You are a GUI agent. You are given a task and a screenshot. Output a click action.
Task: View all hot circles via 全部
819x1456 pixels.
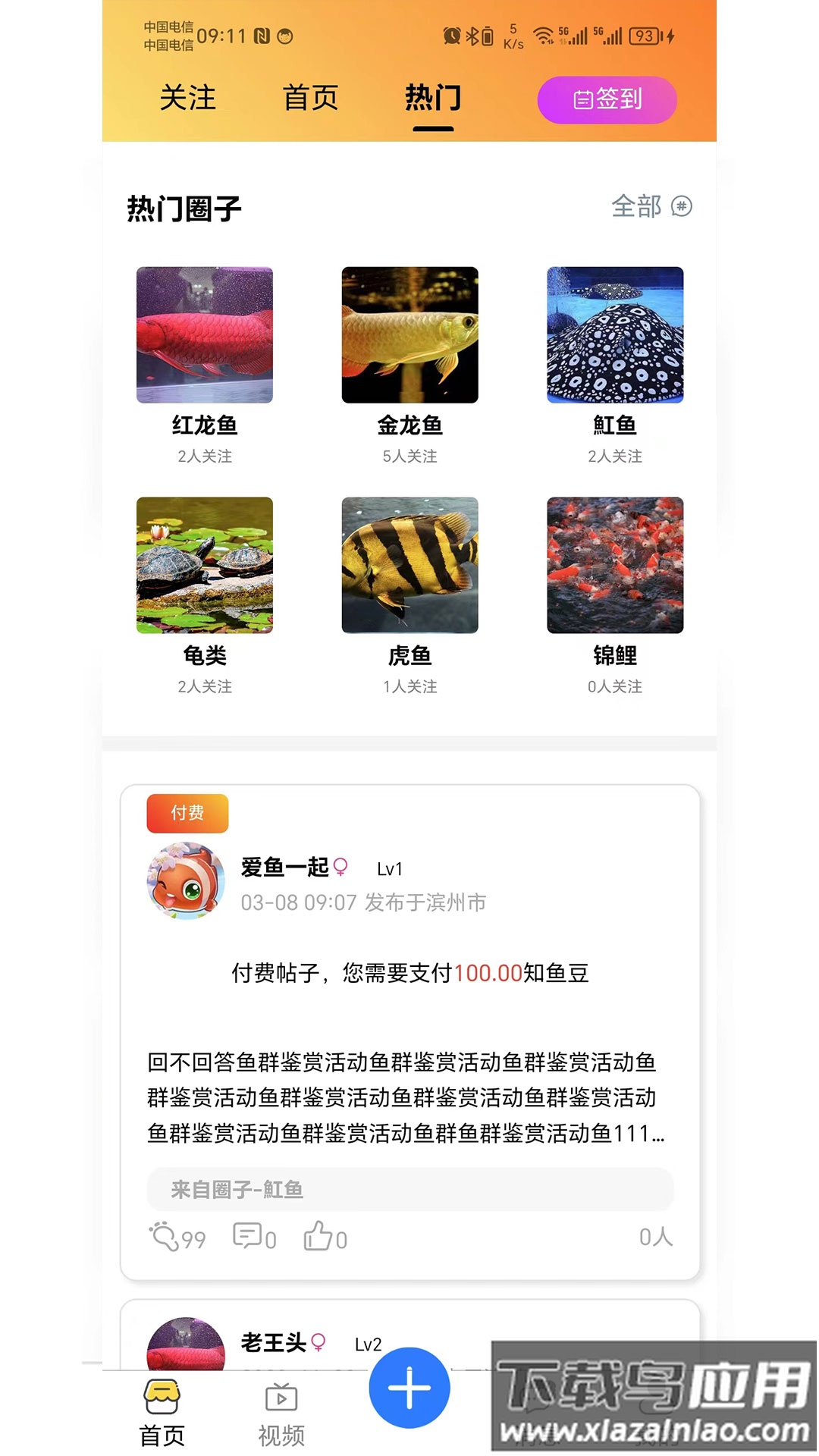(x=635, y=206)
